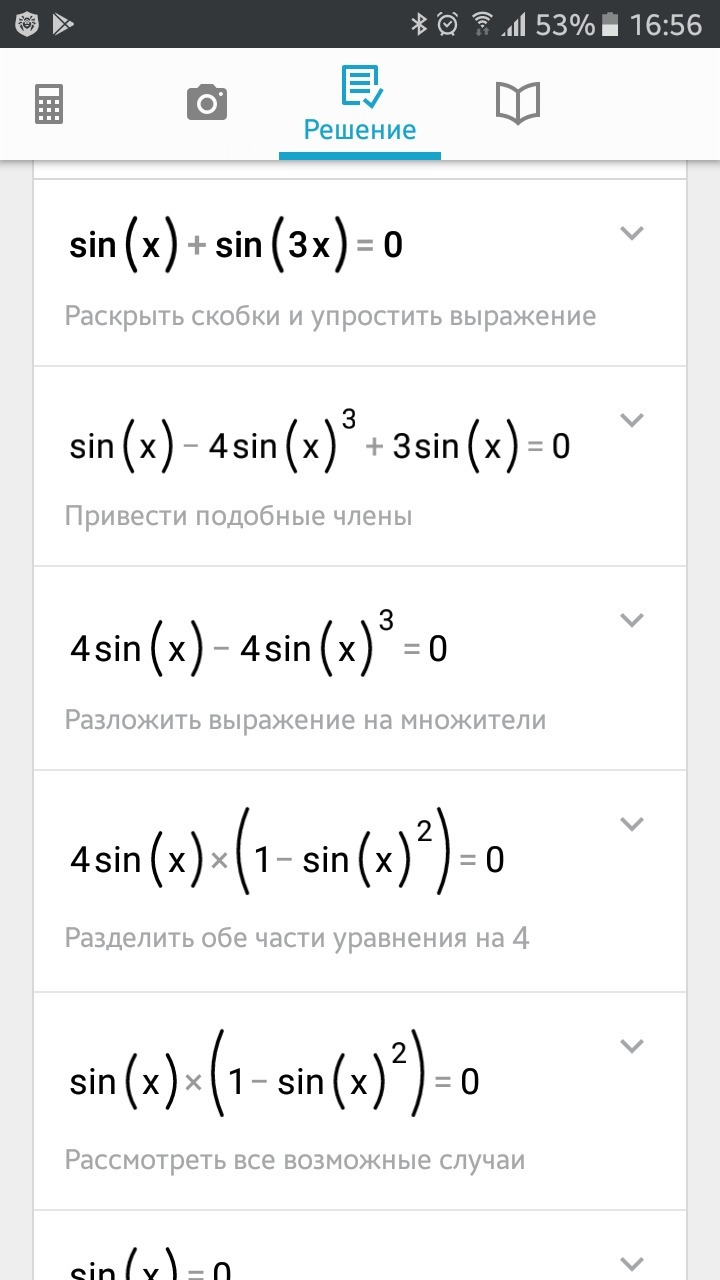The image size is (720, 1280).
Task: Switch to the calculator tab
Action: tap(49, 104)
